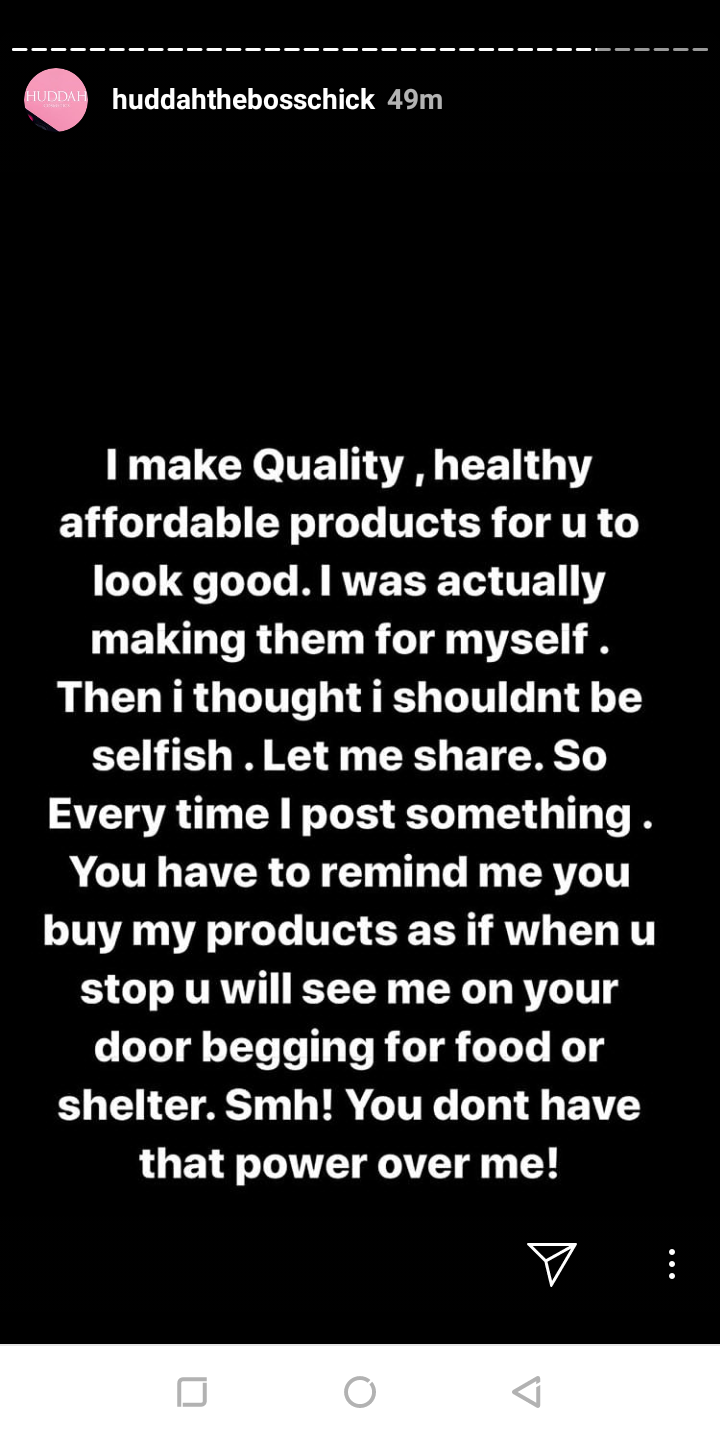Go back with the system back button
Image resolution: width=720 pixels, height=1440 pixels.
coord(527,1392)
